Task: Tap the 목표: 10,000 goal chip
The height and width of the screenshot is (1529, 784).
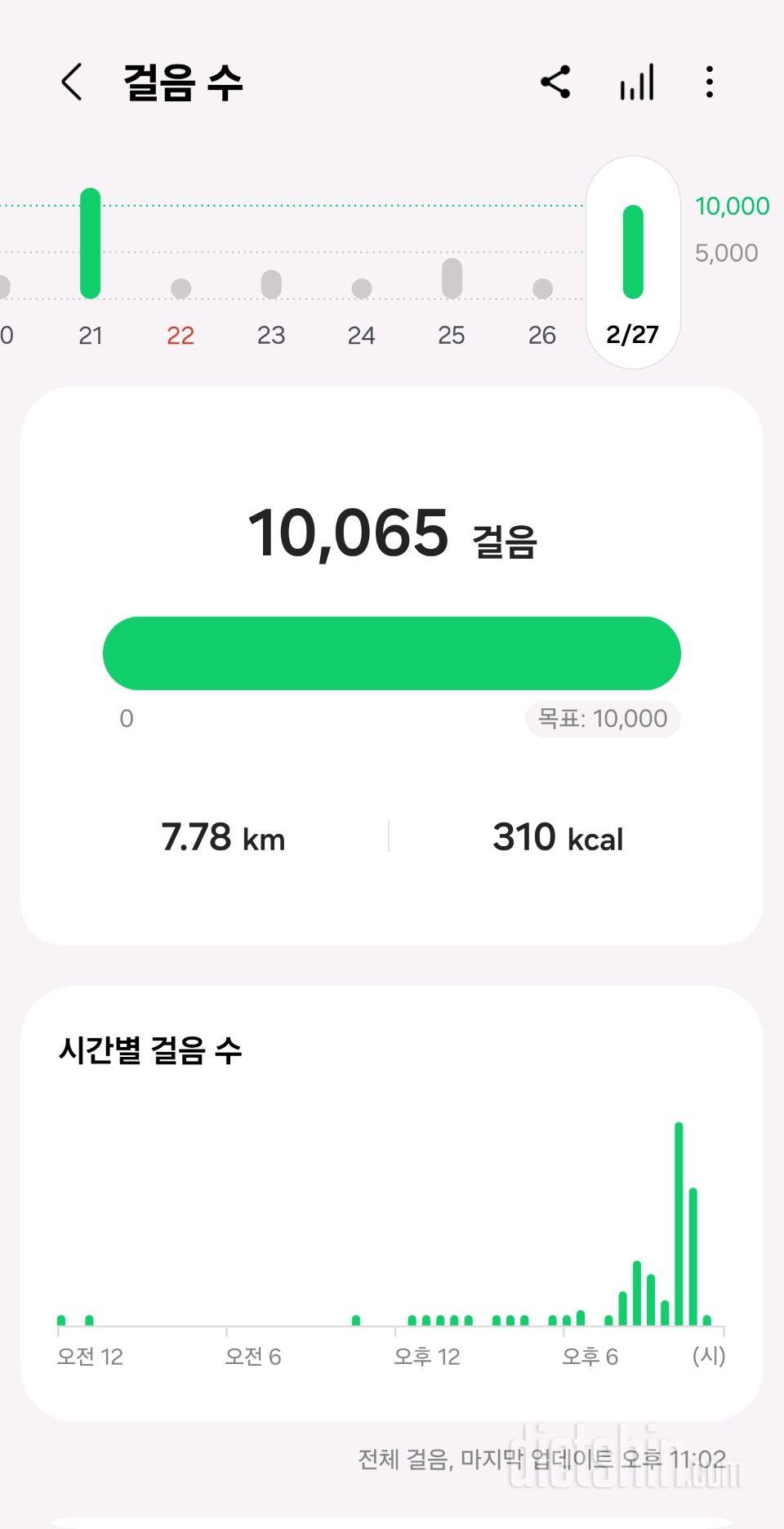Action: (603, 719)
